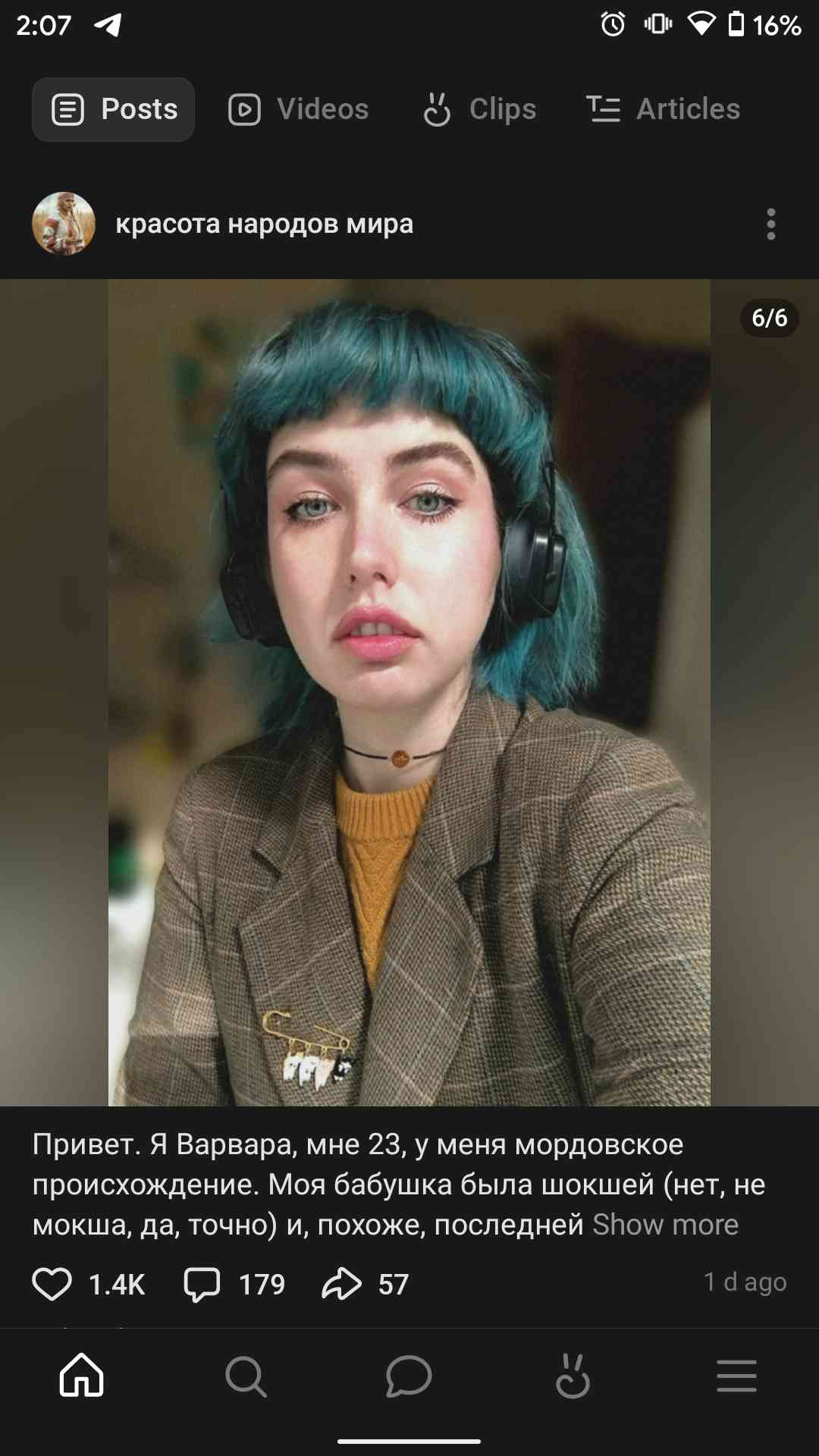Open the Clips tab at top

[x=479, y=109]
